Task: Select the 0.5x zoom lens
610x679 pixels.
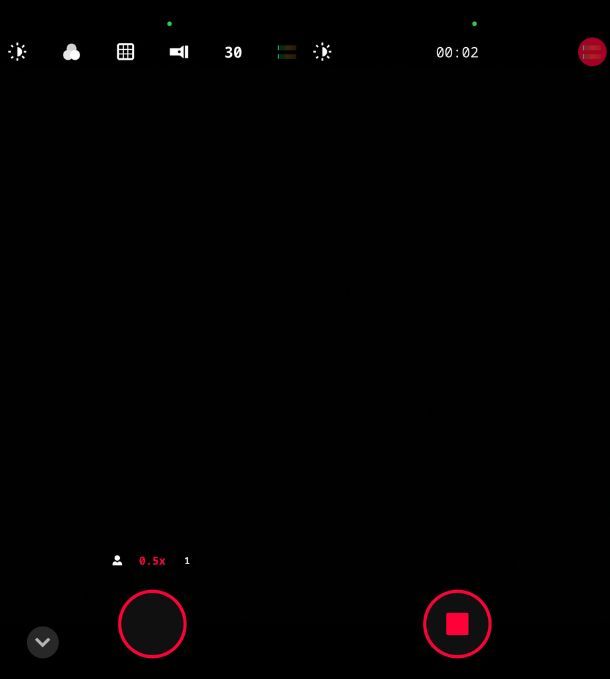Action: [152, 561]
